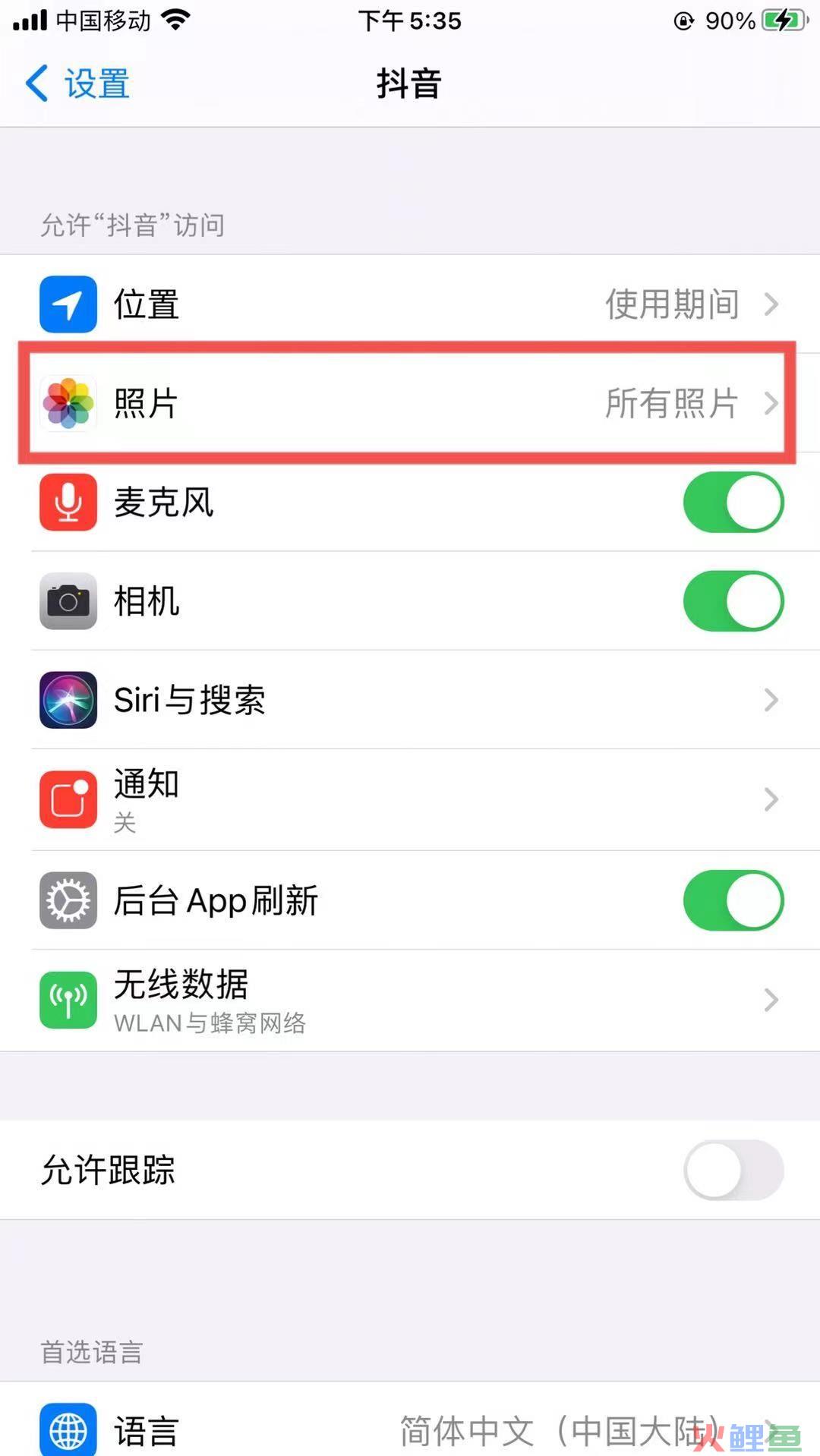The height and width of the screenshot is (1456, 820).
Task: Turn off the 麦克风 microphone switch
Action: 733,503
